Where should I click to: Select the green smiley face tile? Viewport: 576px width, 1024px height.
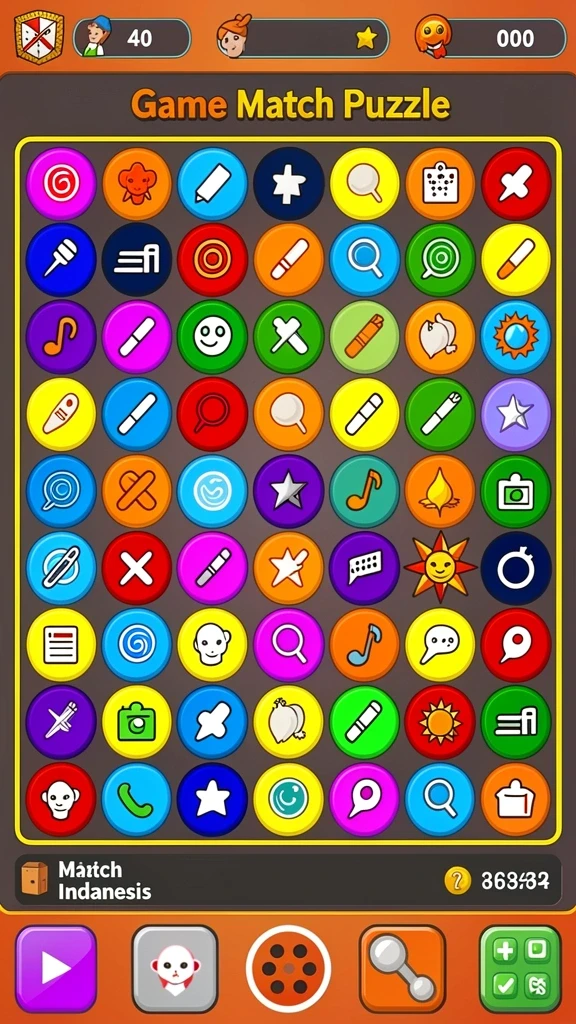pyautogui.click(x=212, y=336)
